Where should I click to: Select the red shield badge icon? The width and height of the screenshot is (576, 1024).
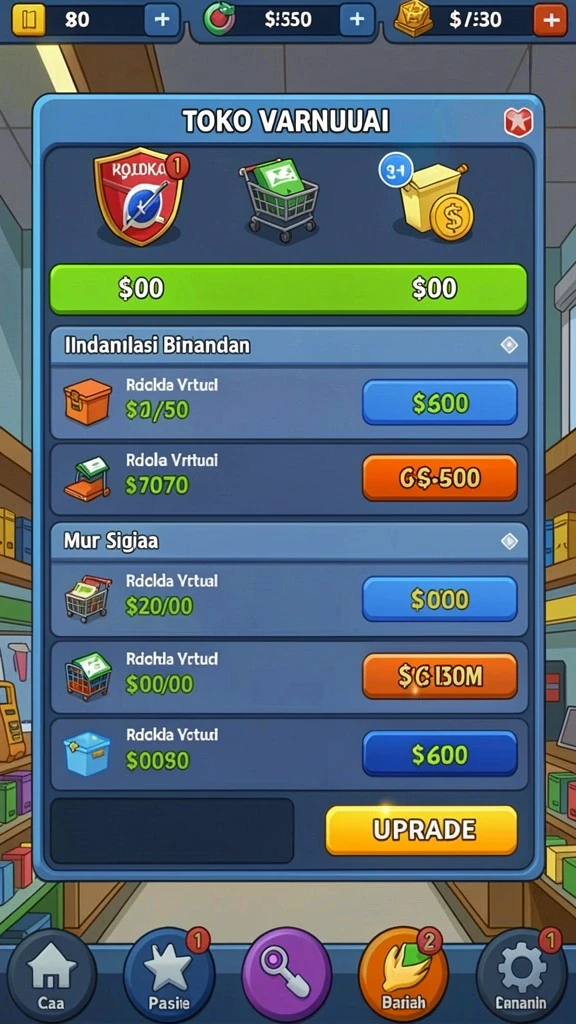tap(140, 195)
